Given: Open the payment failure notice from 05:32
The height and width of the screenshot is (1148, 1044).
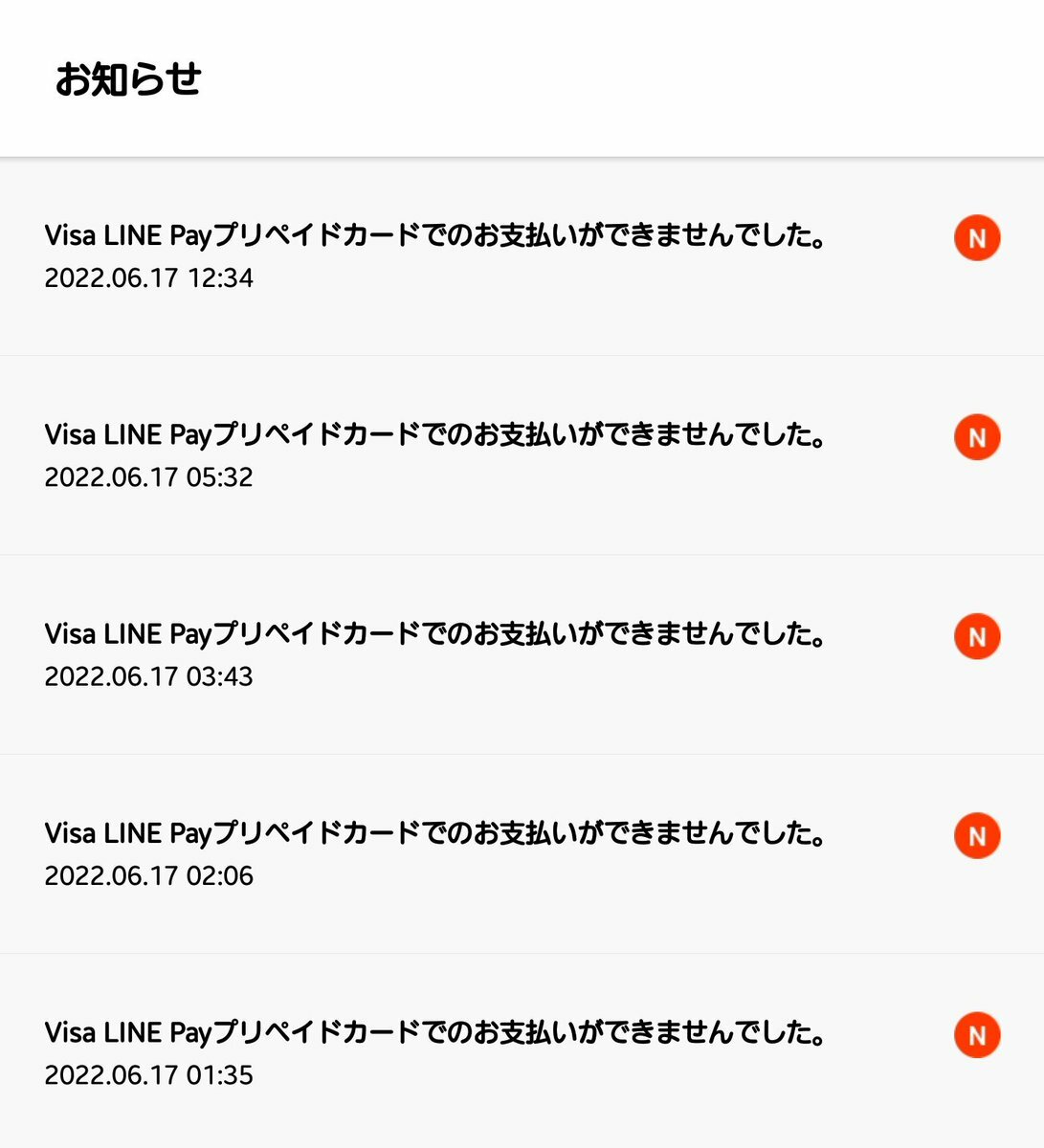Looking at the screenshot, I should [x=435, y=454].
